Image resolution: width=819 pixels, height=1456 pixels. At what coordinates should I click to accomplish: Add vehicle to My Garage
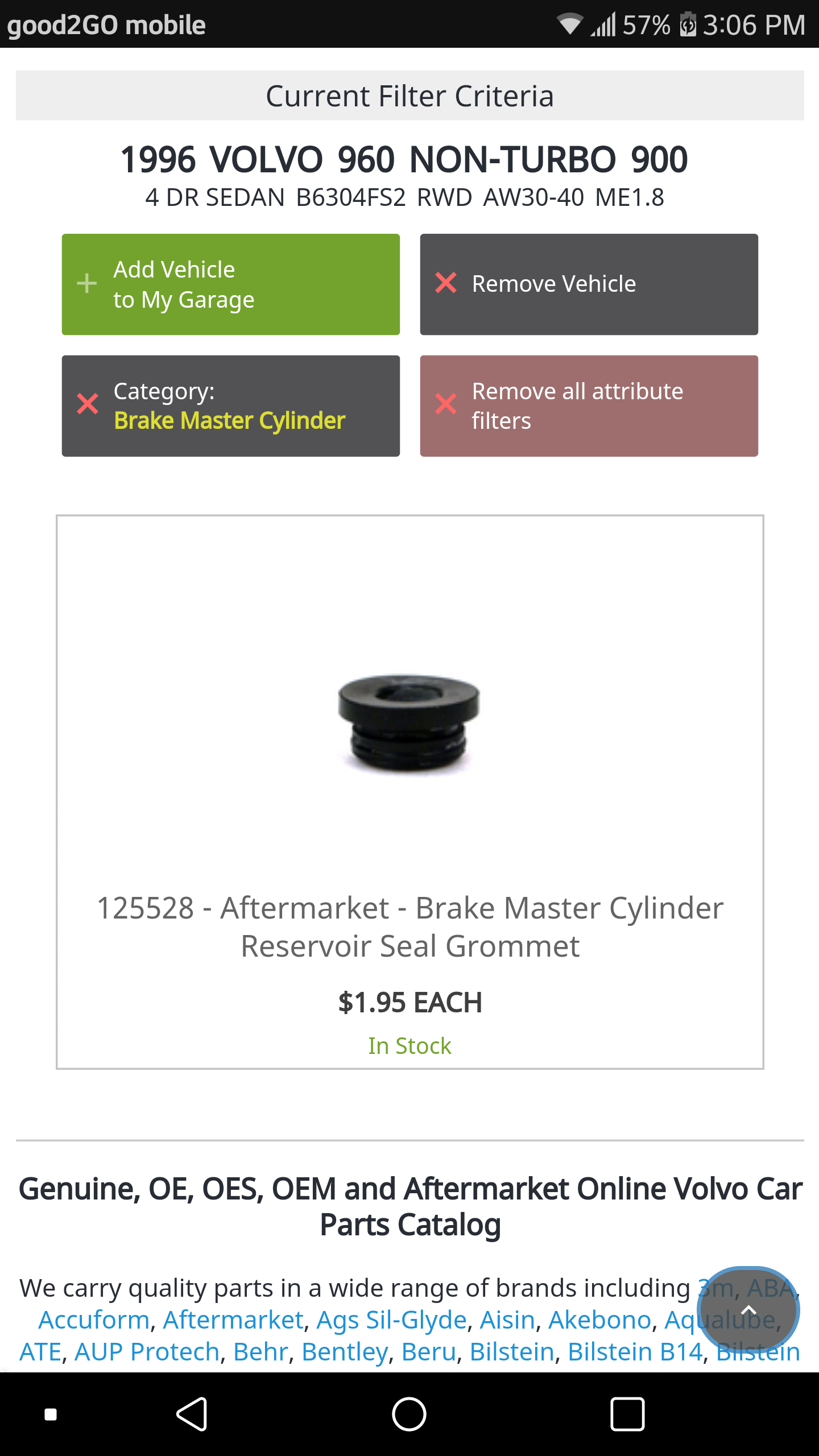pos(230,284)
